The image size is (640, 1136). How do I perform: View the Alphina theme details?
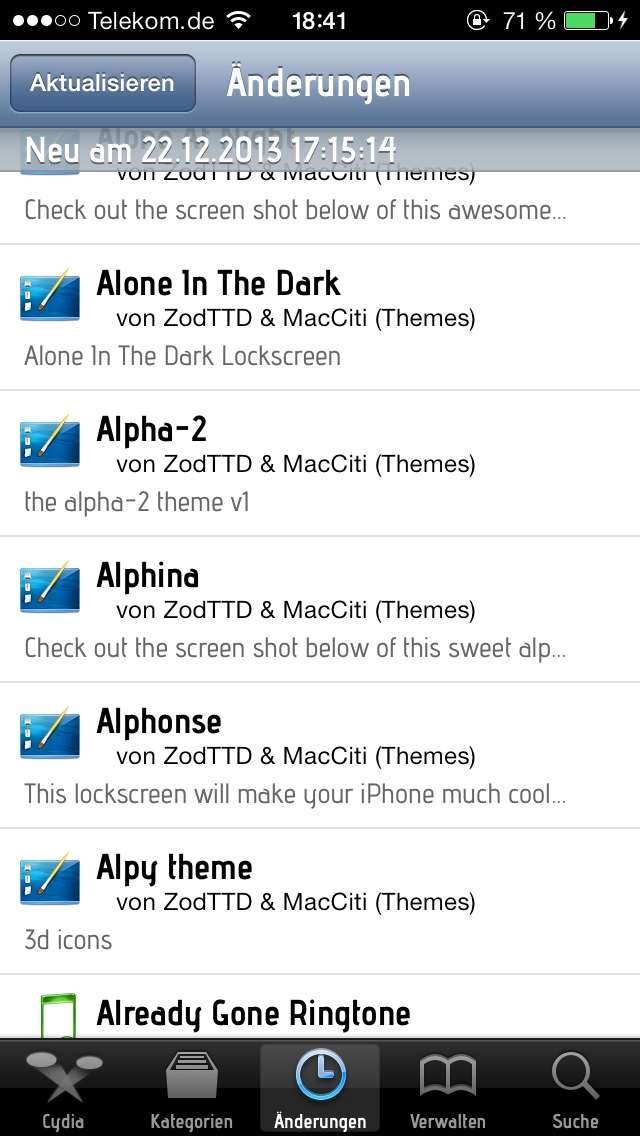tap(320, 610)
